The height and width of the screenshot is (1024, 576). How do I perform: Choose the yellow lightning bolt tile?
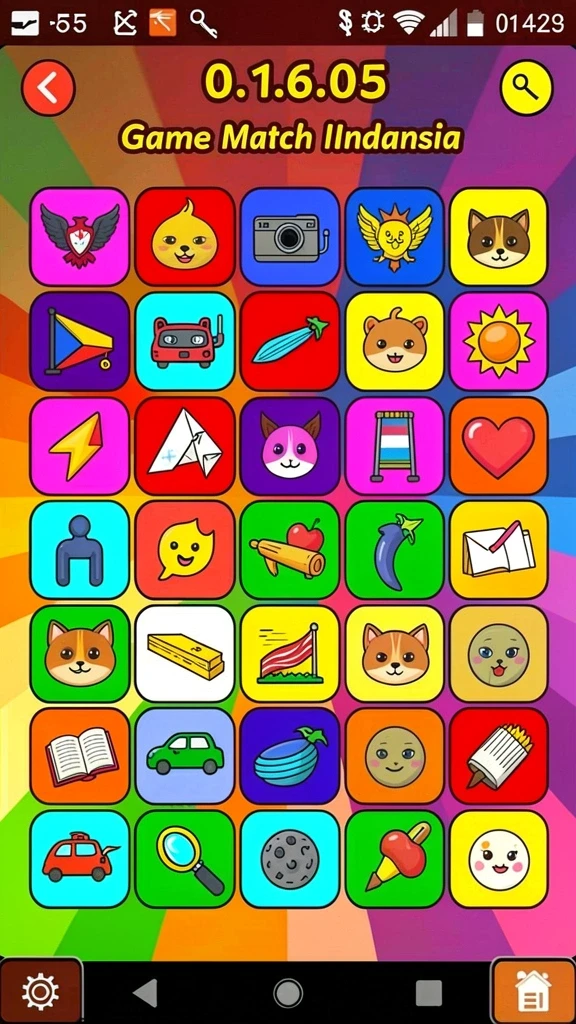pyautogui.click(x=80, y=445)
